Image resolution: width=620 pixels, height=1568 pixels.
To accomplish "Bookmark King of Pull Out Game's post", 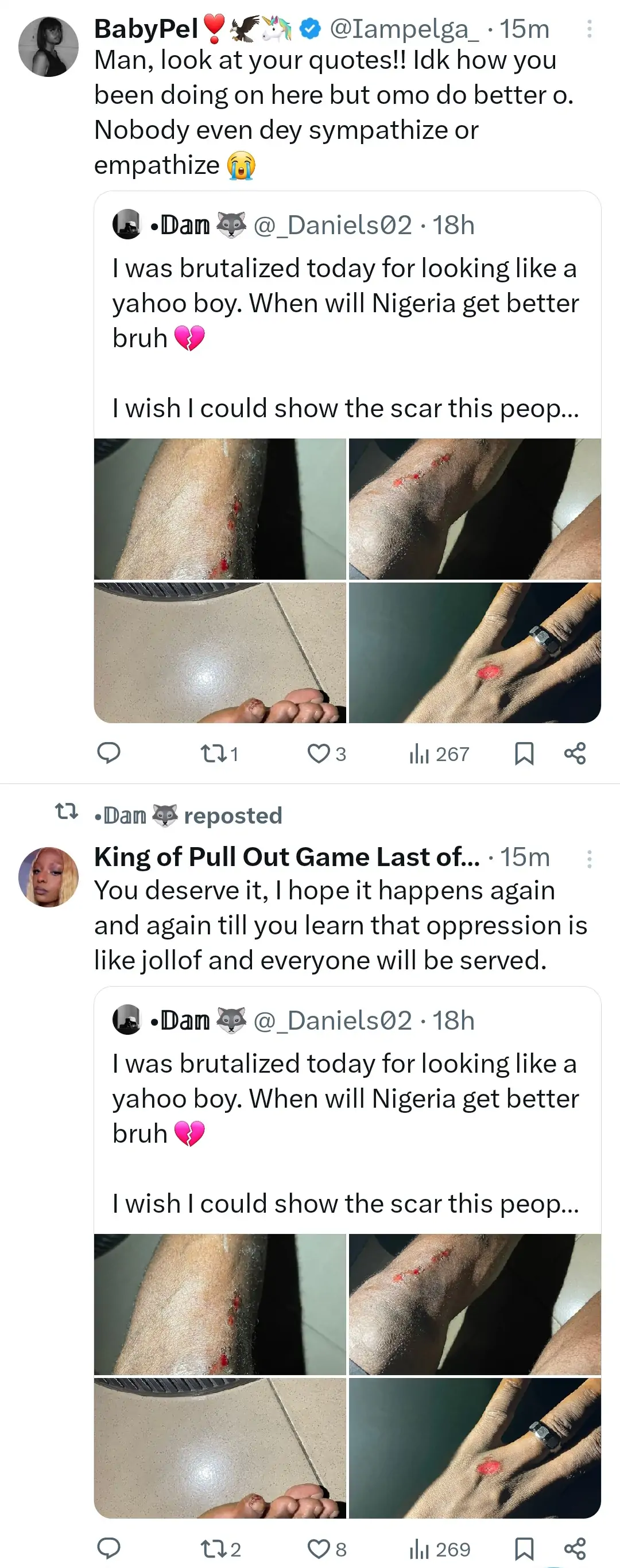I will (x=524, y=1548).
